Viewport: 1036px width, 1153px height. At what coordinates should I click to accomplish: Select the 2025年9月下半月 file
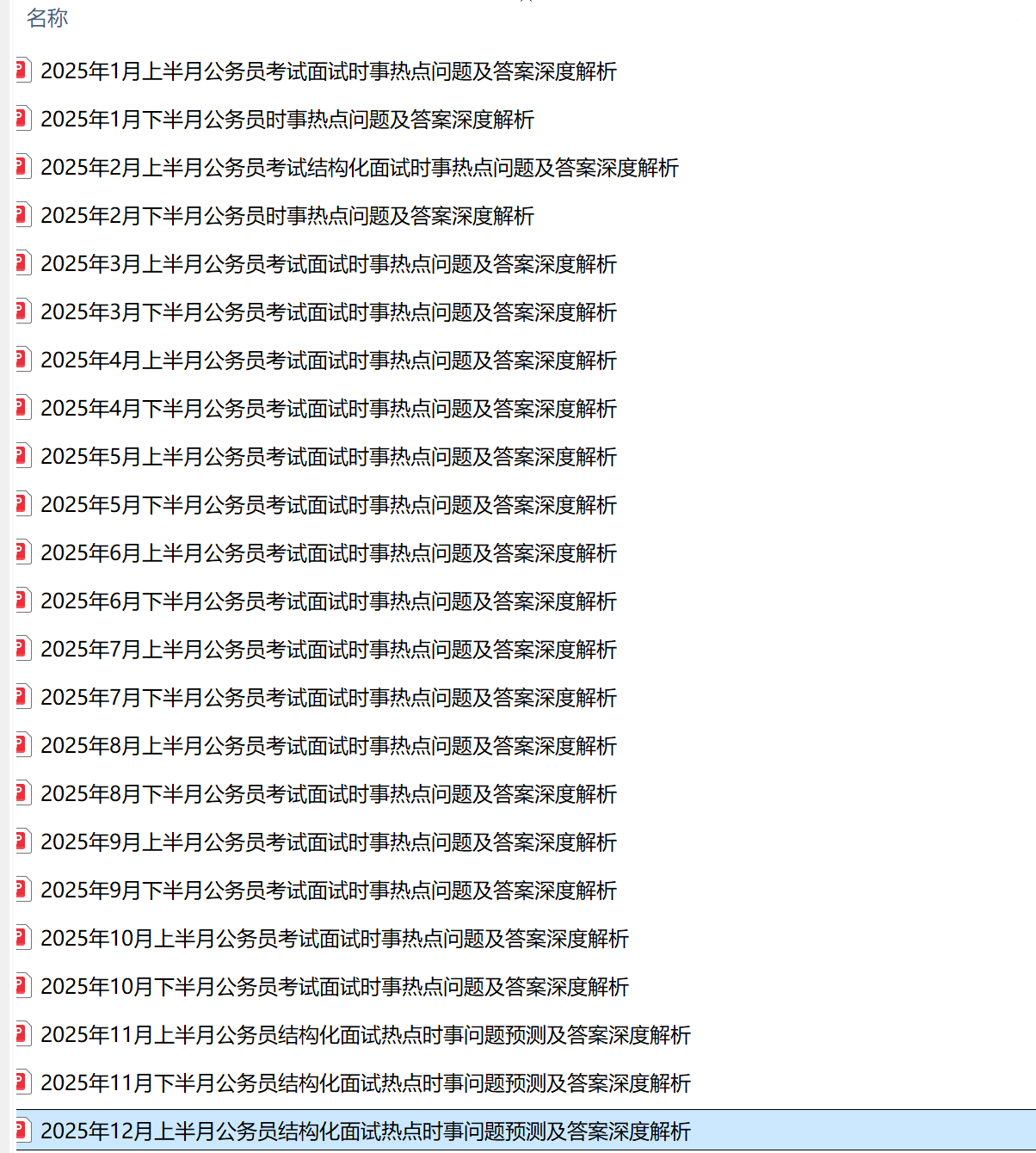tap(328, 891)
